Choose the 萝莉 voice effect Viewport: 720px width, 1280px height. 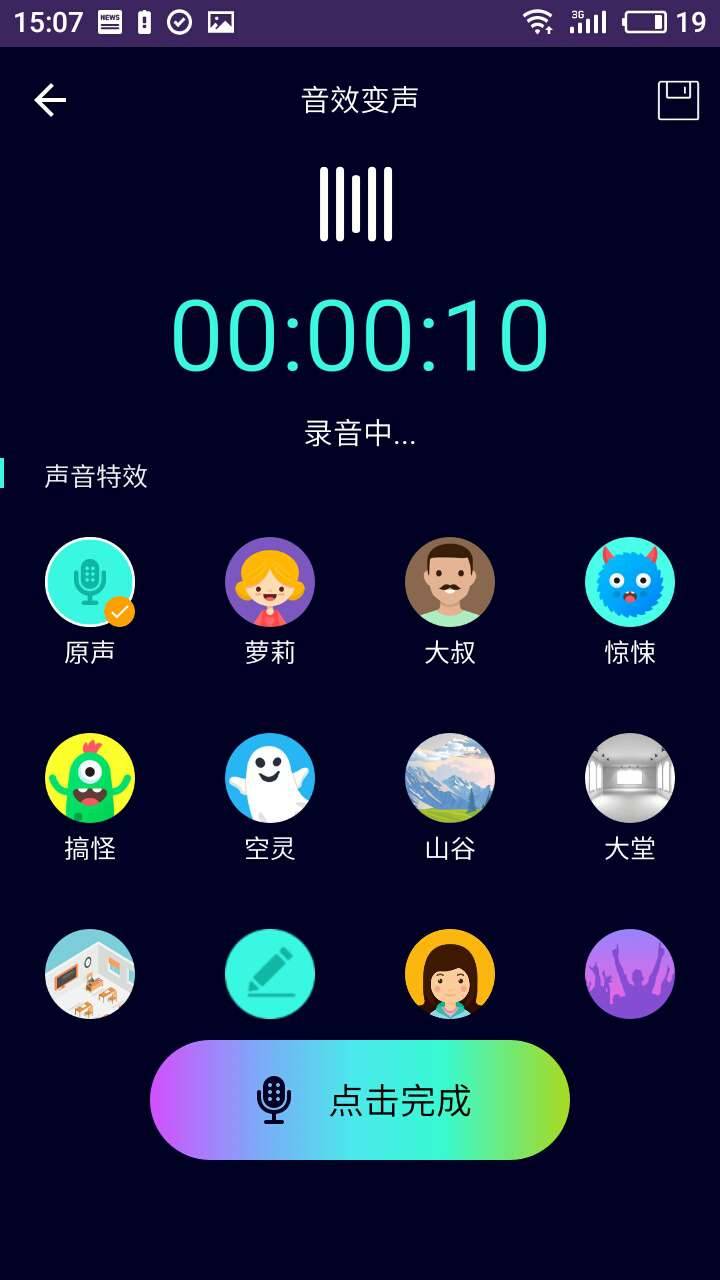(270, 582)
